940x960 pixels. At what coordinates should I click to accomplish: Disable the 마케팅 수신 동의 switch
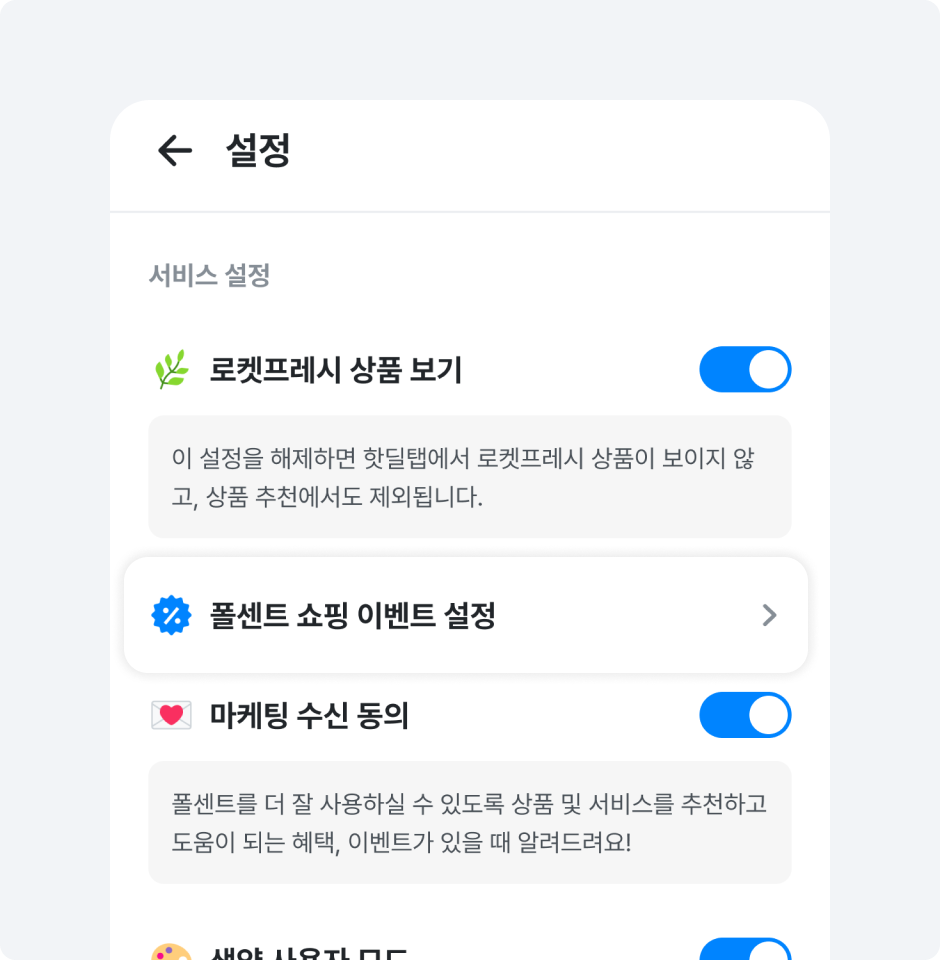pyautogui.click(x=744, y=716)
